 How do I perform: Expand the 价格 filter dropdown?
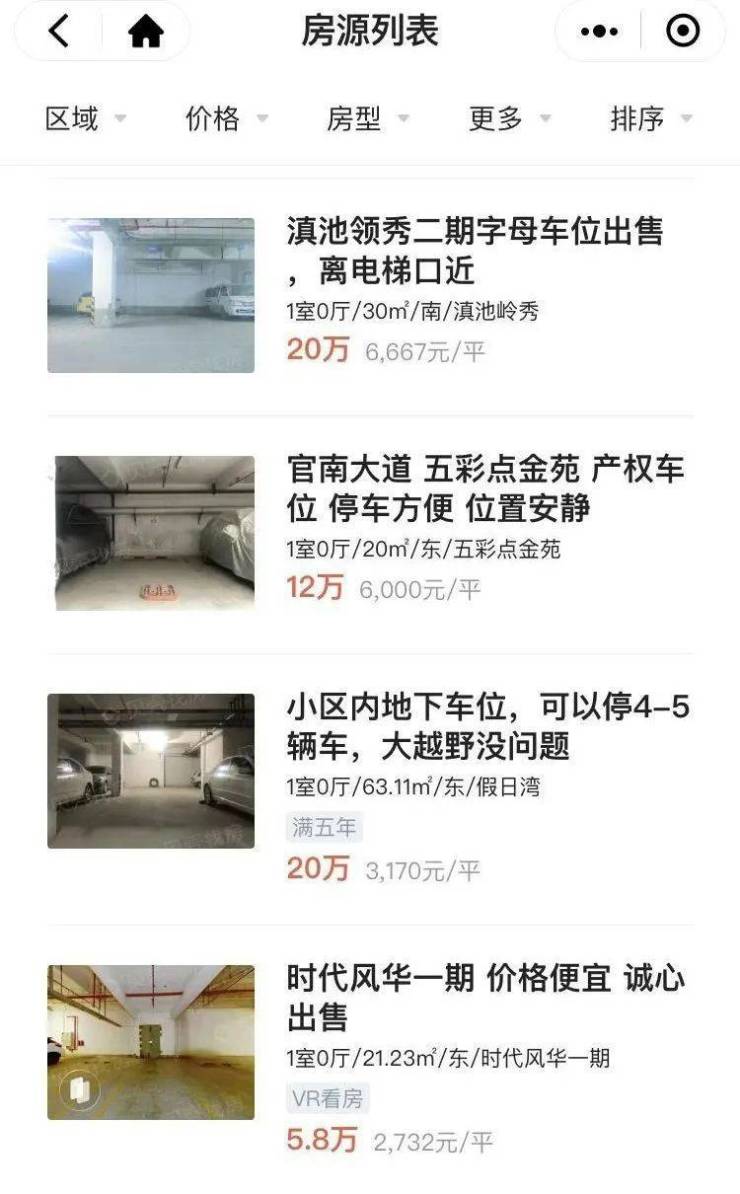pos(226,119)
